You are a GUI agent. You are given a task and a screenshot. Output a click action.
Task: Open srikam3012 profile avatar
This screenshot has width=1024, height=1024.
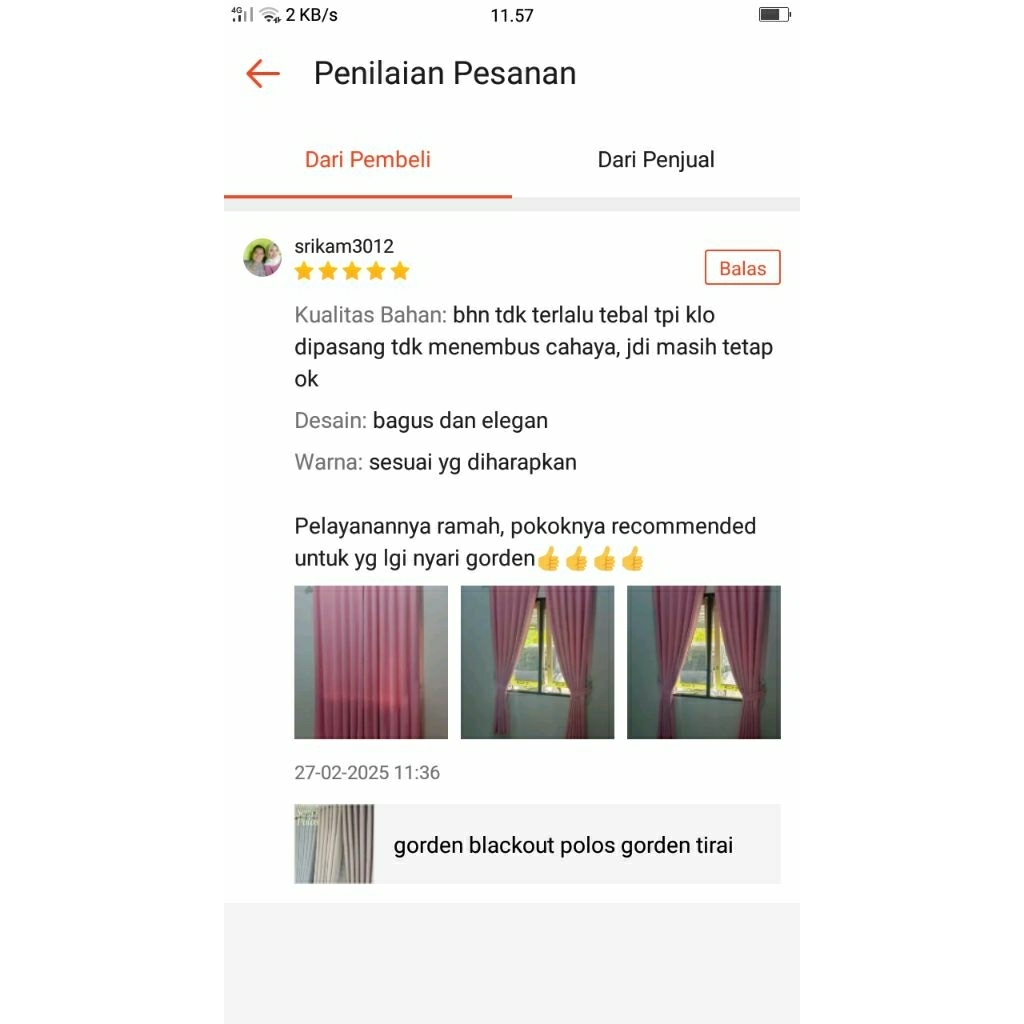262,258
